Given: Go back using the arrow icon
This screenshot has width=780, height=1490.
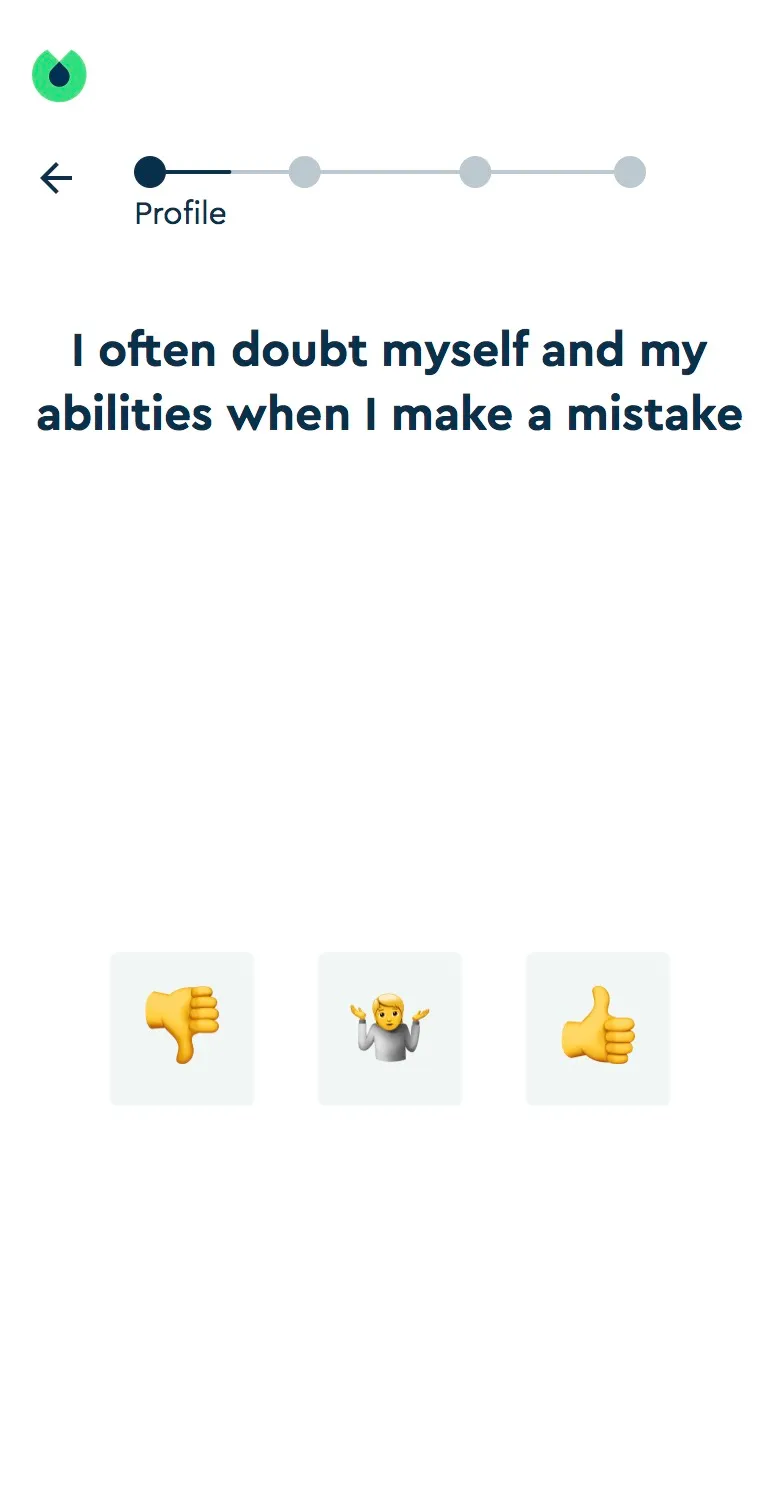Looking at the screenshot, I should tap(57, 178).
